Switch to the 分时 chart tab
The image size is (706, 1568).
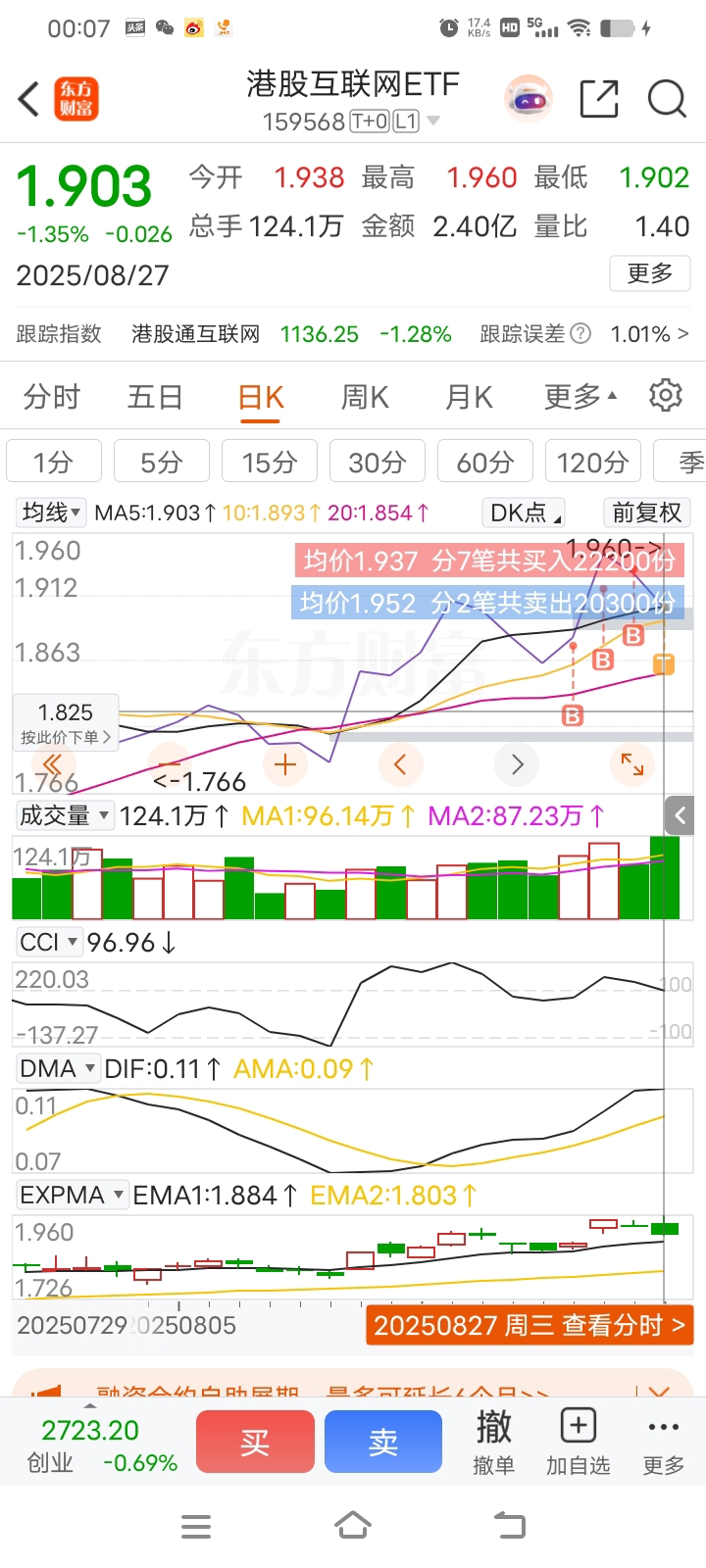click(52, 397)
